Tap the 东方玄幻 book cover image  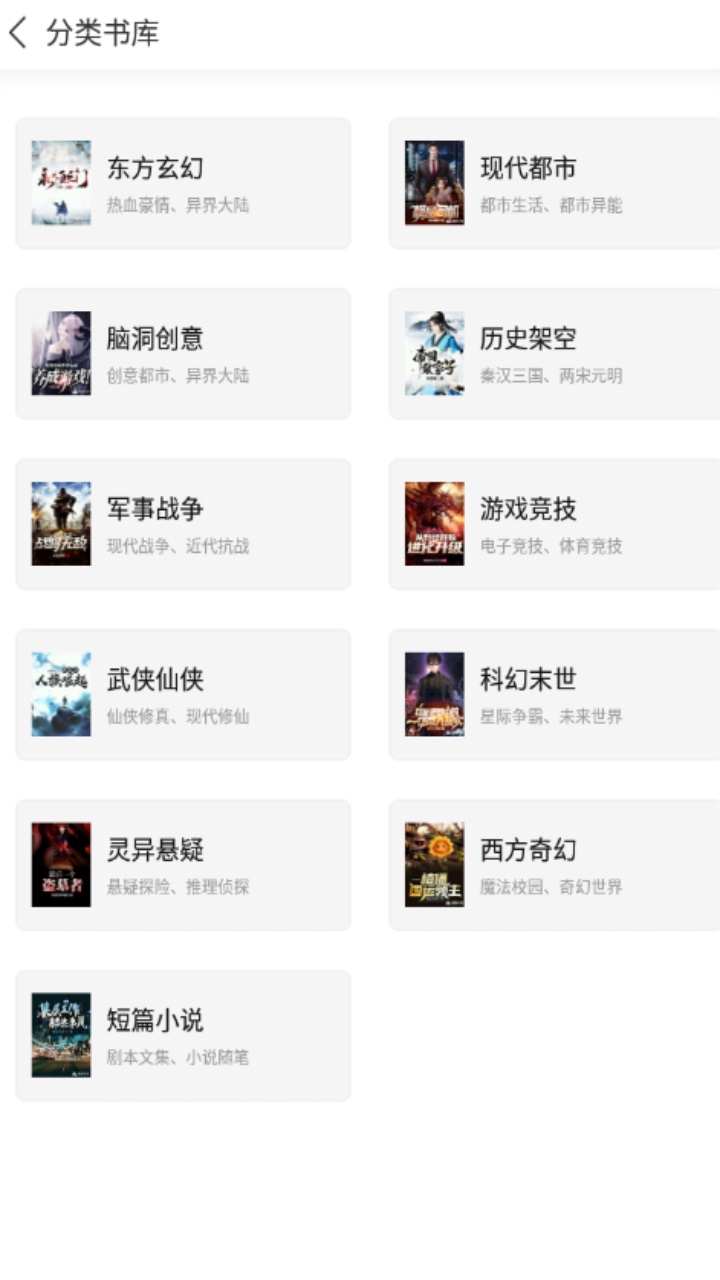pos(61,182)
